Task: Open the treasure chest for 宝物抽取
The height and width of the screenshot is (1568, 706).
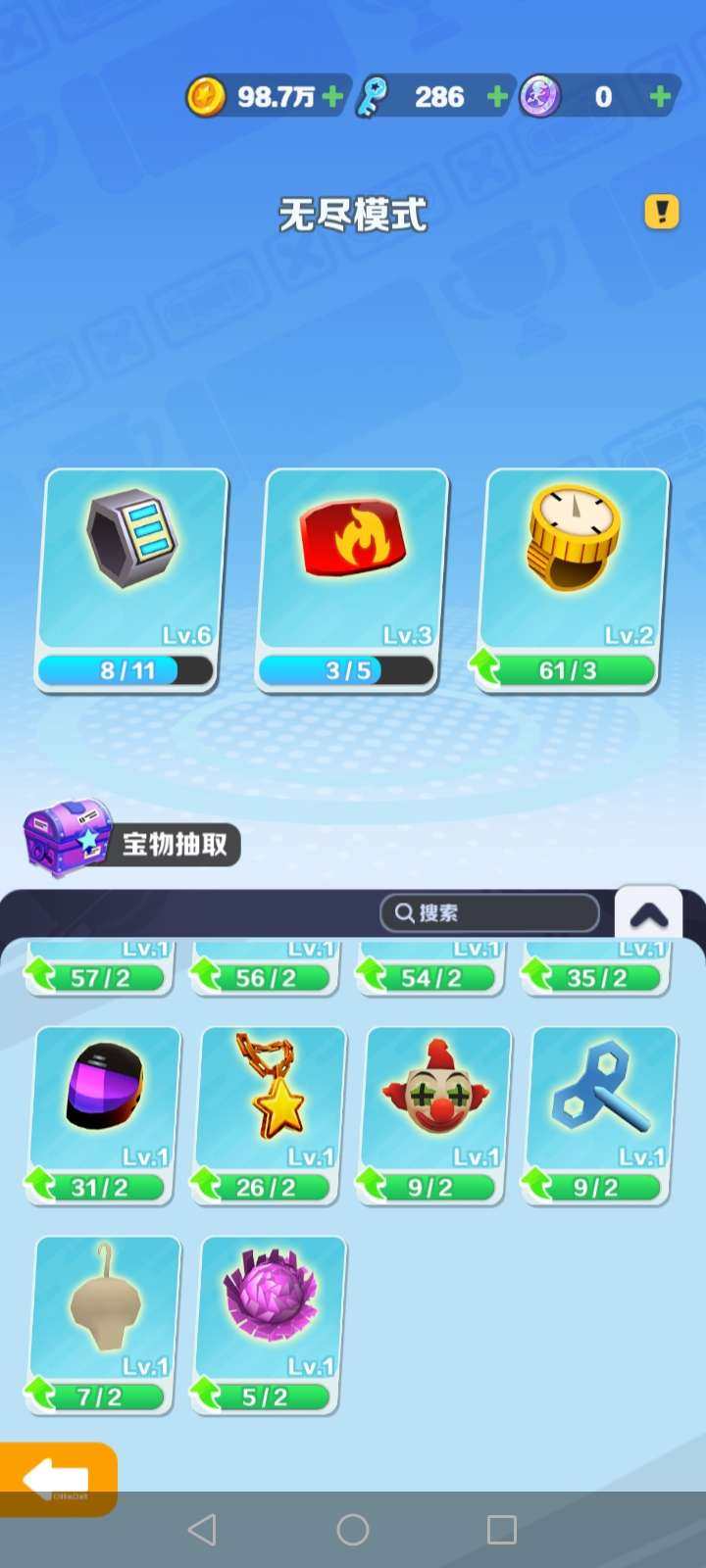Action: click(x=64, y=838)
